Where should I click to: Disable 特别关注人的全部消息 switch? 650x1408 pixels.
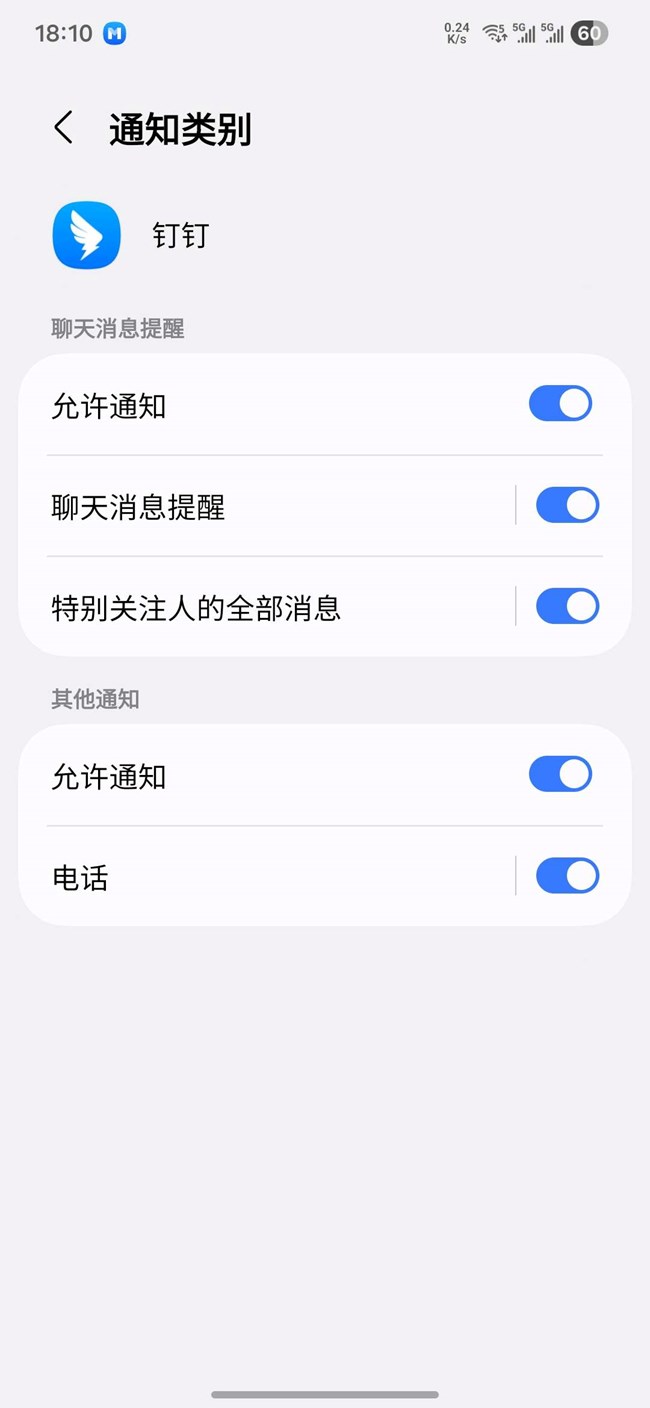[567, 606]
